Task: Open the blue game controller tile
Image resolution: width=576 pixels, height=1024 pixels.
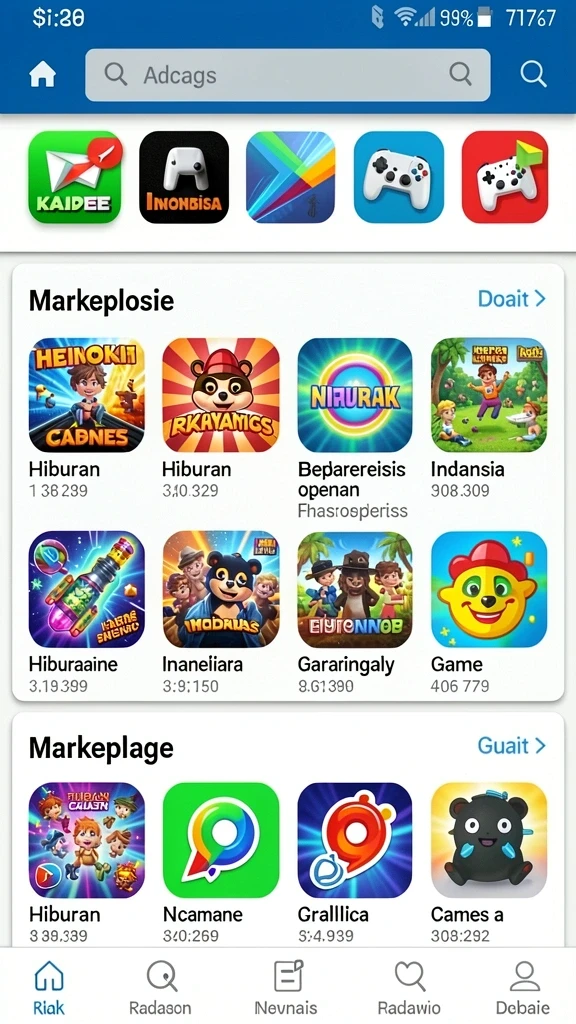Action: point(398,178)
